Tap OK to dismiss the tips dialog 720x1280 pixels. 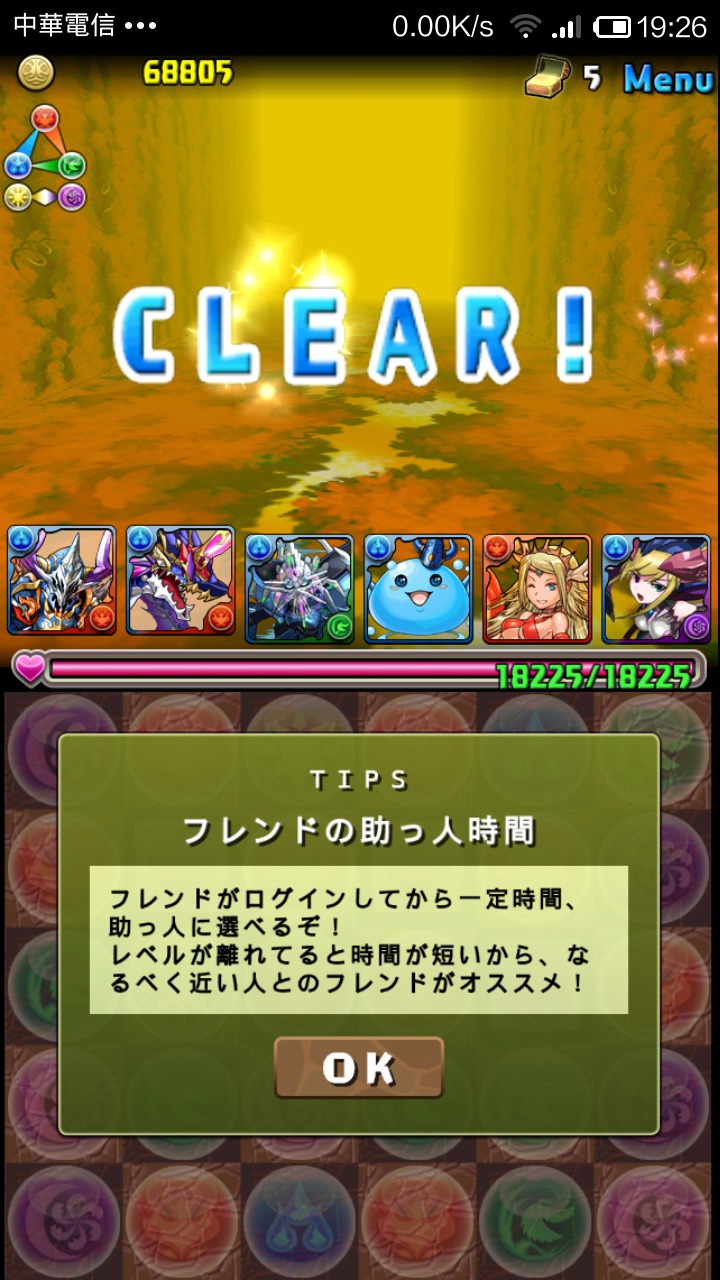(x=359, y=1068)
